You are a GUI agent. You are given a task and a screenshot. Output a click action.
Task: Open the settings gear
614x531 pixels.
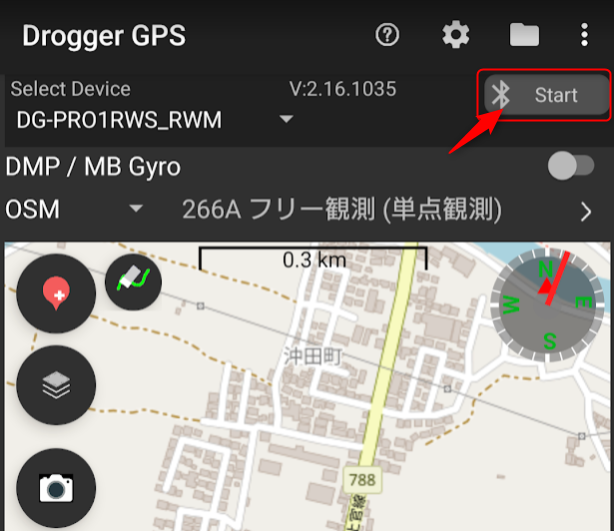pyautogui.click(x=455, y=35)
